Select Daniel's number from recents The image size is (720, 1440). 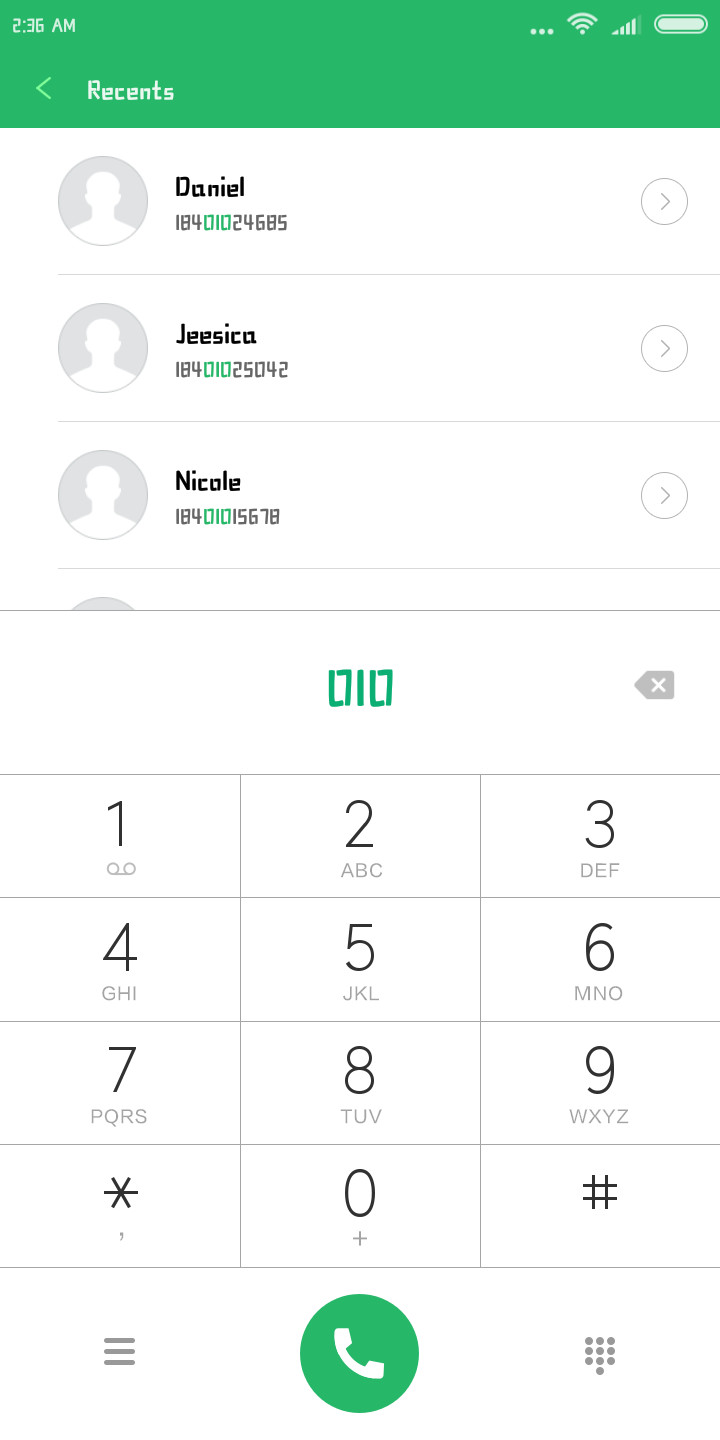pyautogui.click(x=360, y=202)
